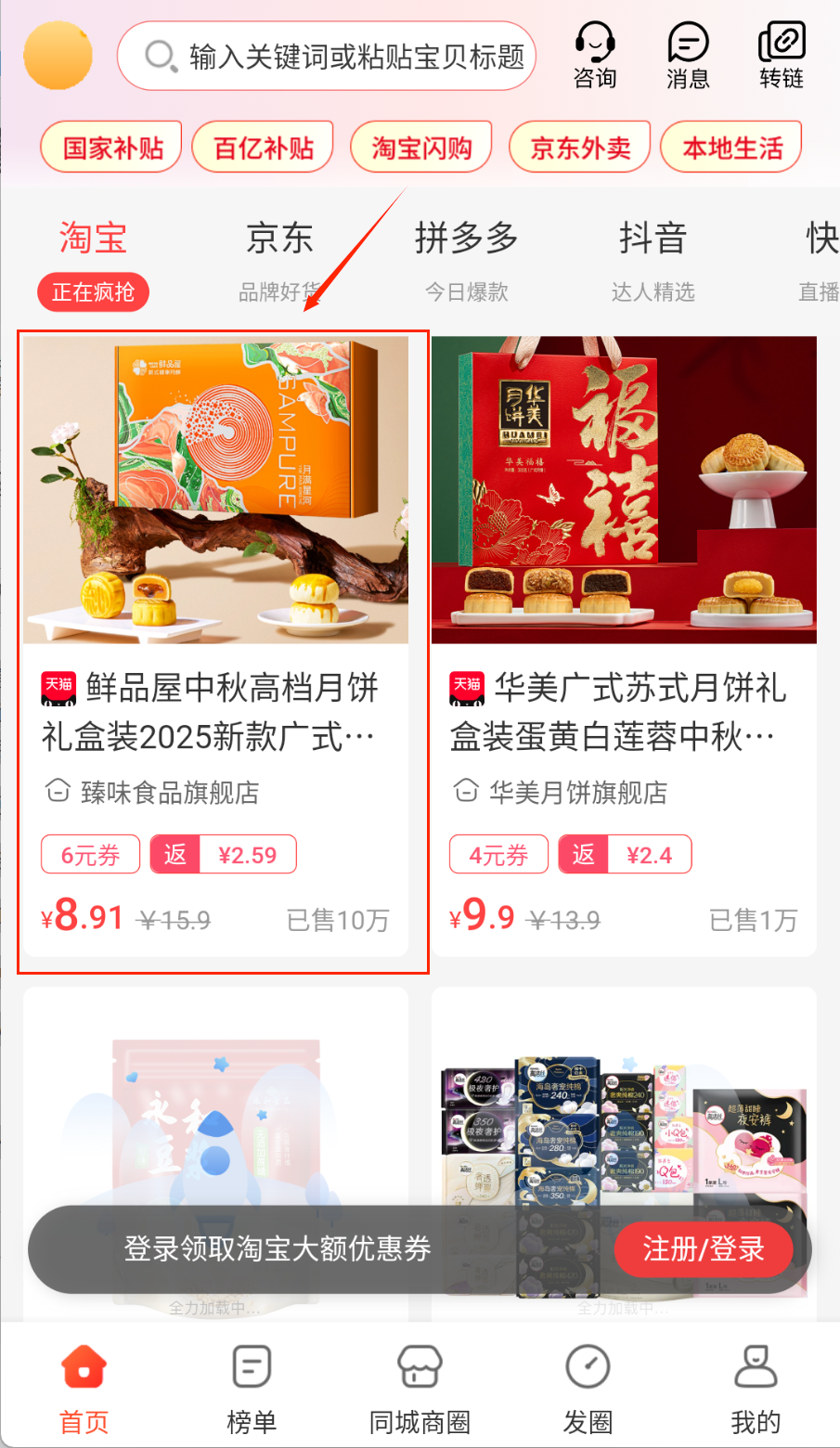The width and height of the screenshot is (840, 1448).
Task: Select the 百亿补贴 chip
Action: pyautogui.click(x=263, y=148)
